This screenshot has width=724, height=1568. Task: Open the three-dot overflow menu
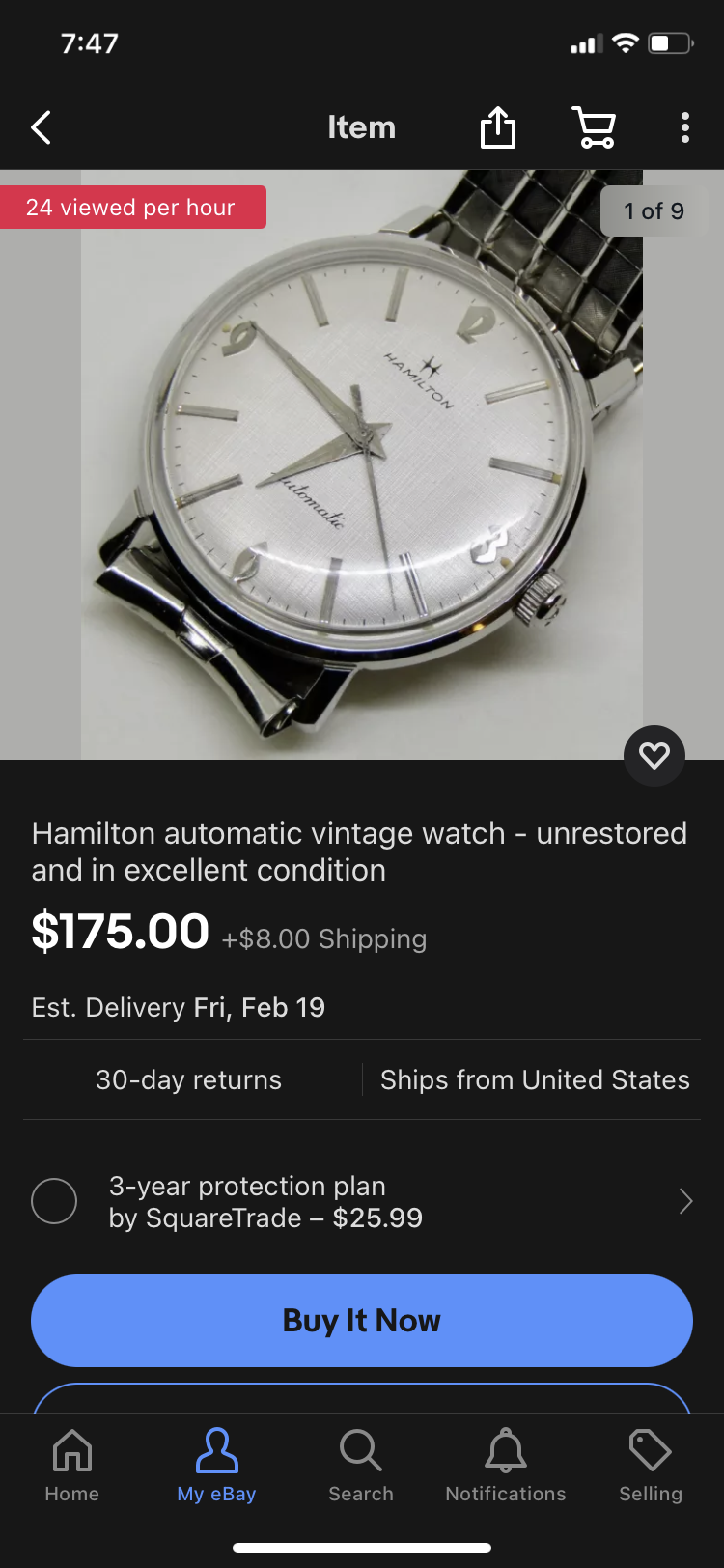coord(684,127)
